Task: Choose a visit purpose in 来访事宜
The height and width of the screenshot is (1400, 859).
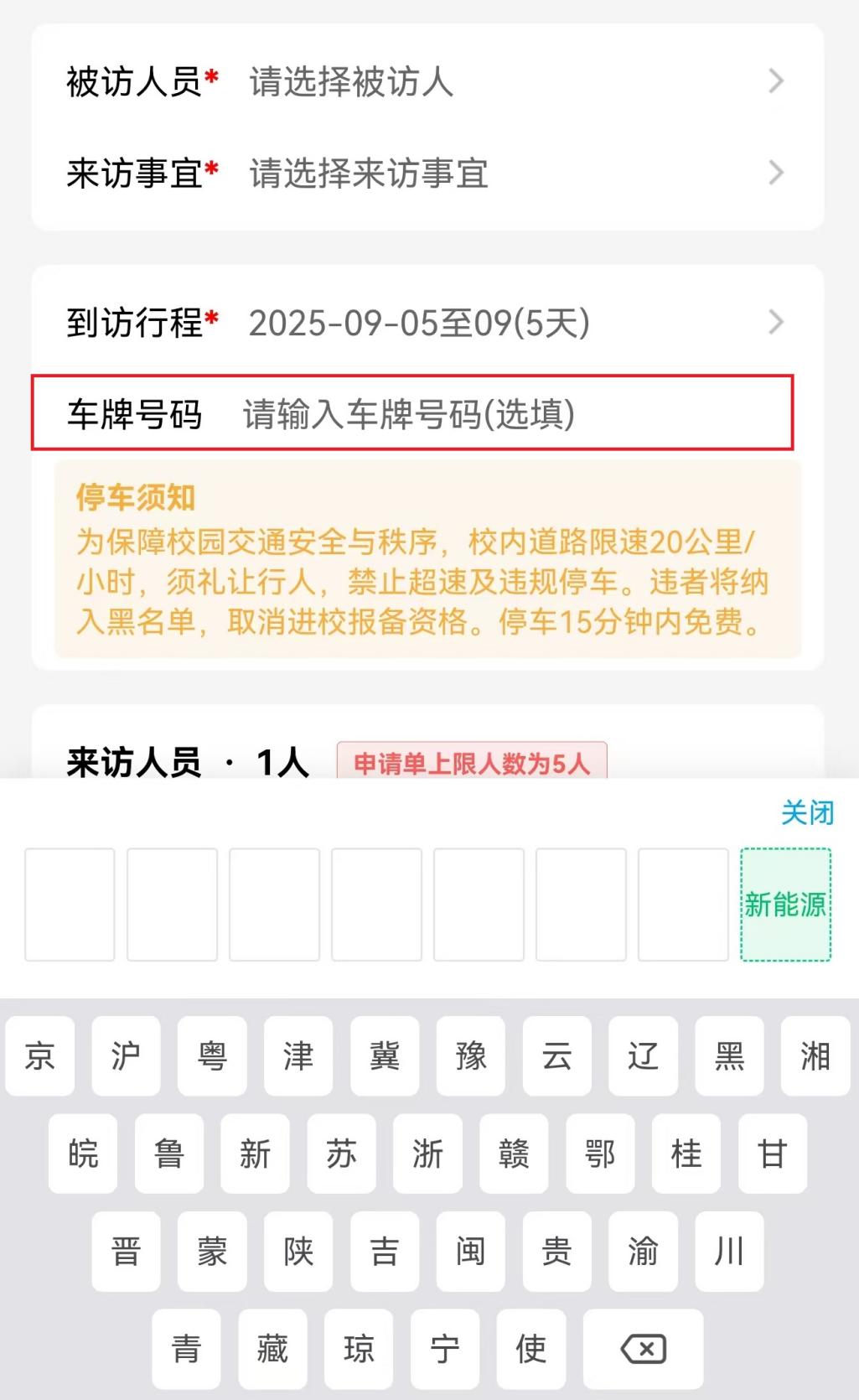Action: (x=427, y=174)
